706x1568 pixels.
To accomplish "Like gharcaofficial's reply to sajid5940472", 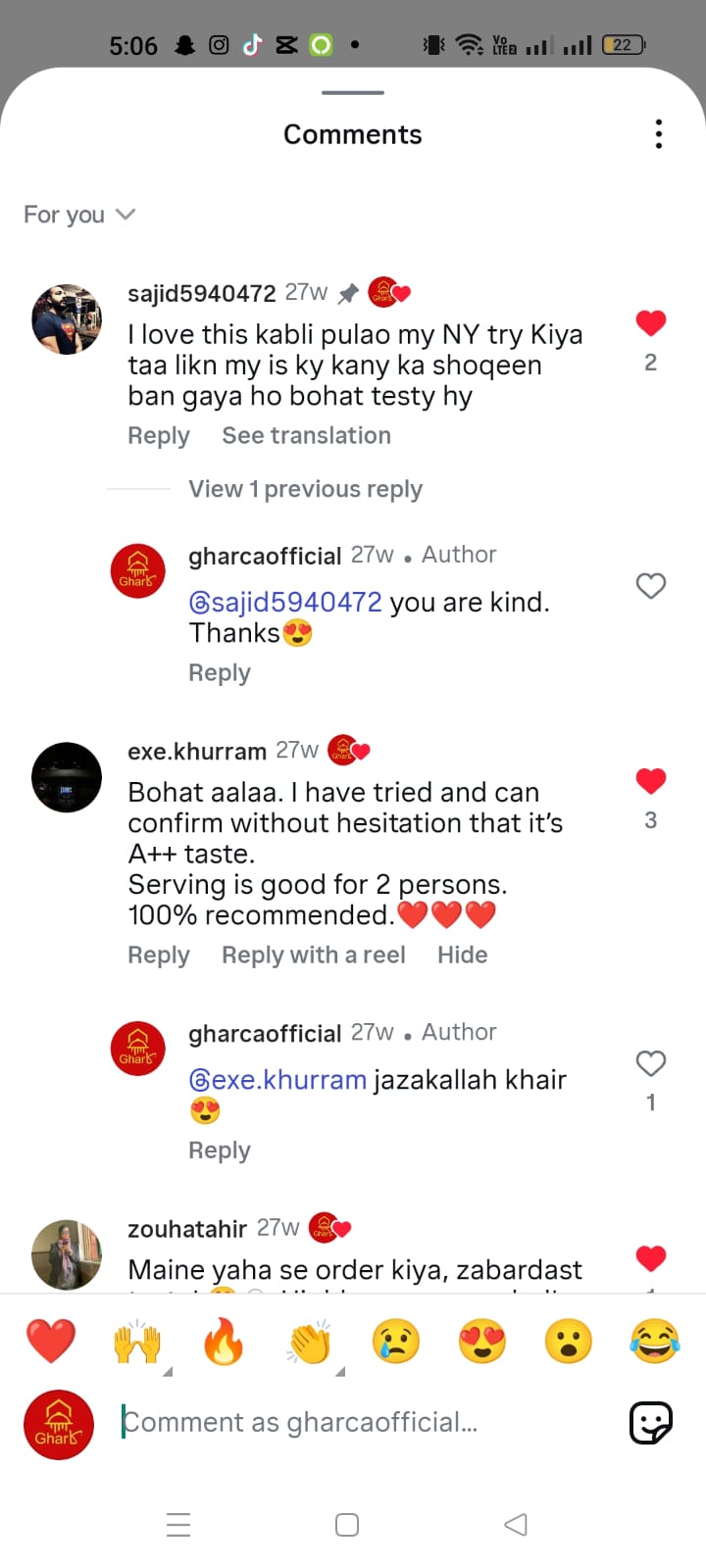I will point(650,586).
